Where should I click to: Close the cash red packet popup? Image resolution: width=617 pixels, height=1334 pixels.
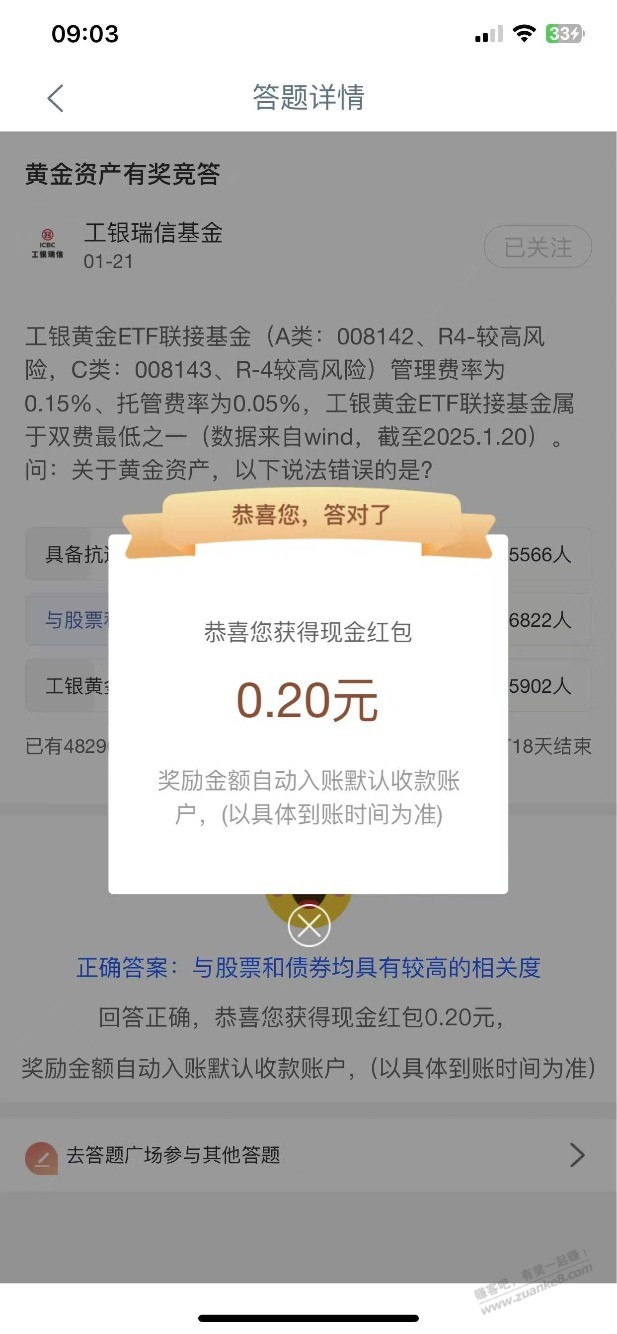pyautogui.click(x=308, y=925)
